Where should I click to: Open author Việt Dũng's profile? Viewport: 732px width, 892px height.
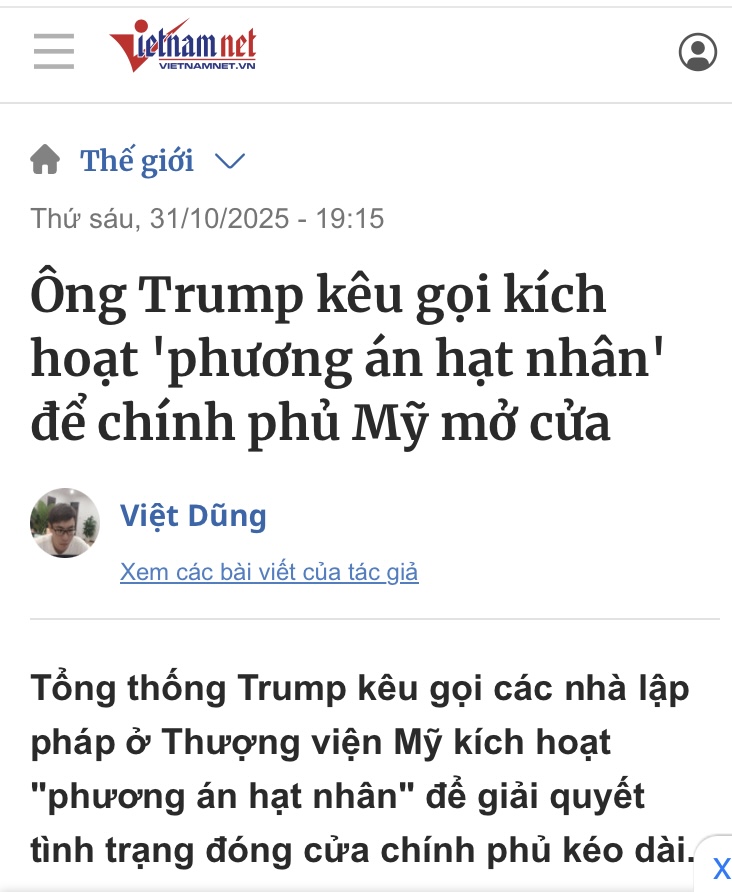[193, 516]
